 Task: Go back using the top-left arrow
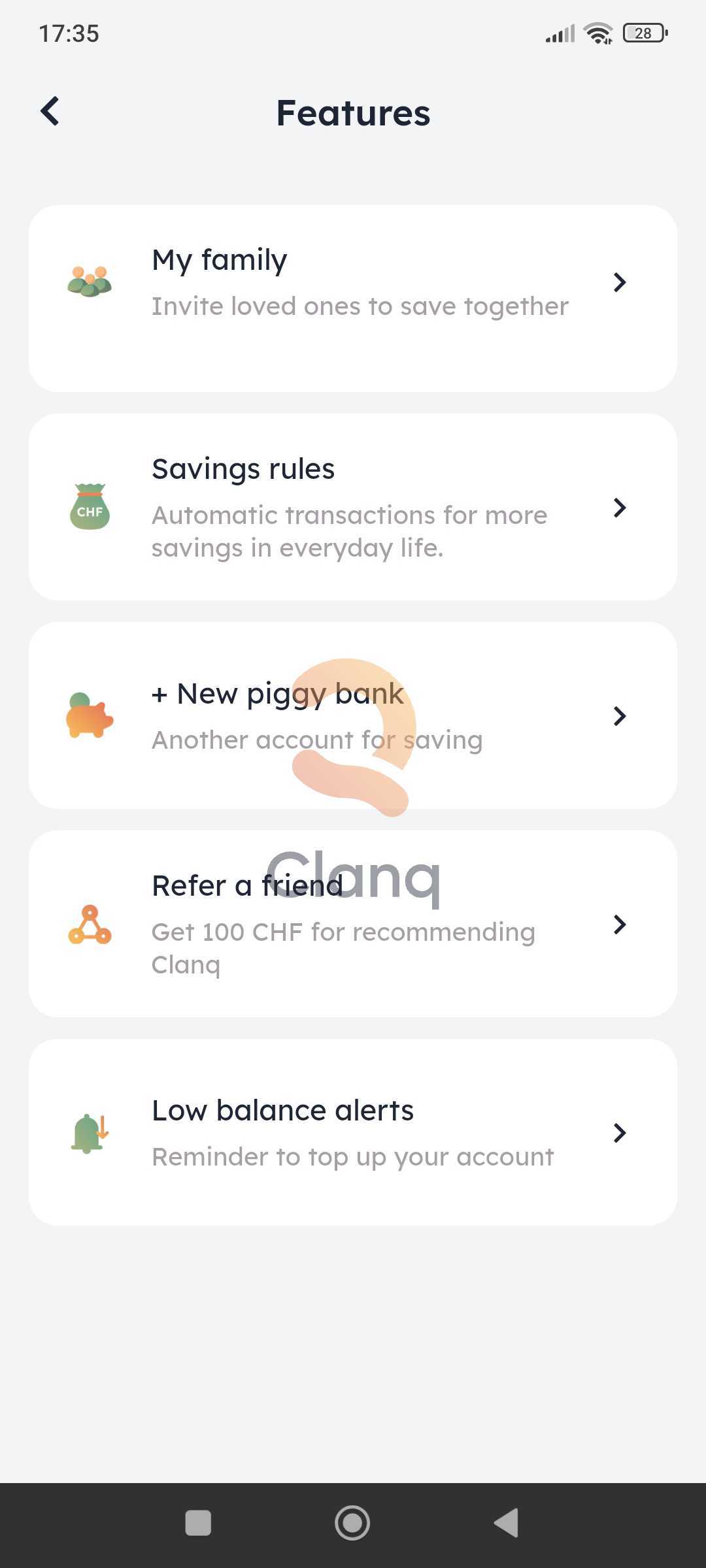tap(50, 111)
